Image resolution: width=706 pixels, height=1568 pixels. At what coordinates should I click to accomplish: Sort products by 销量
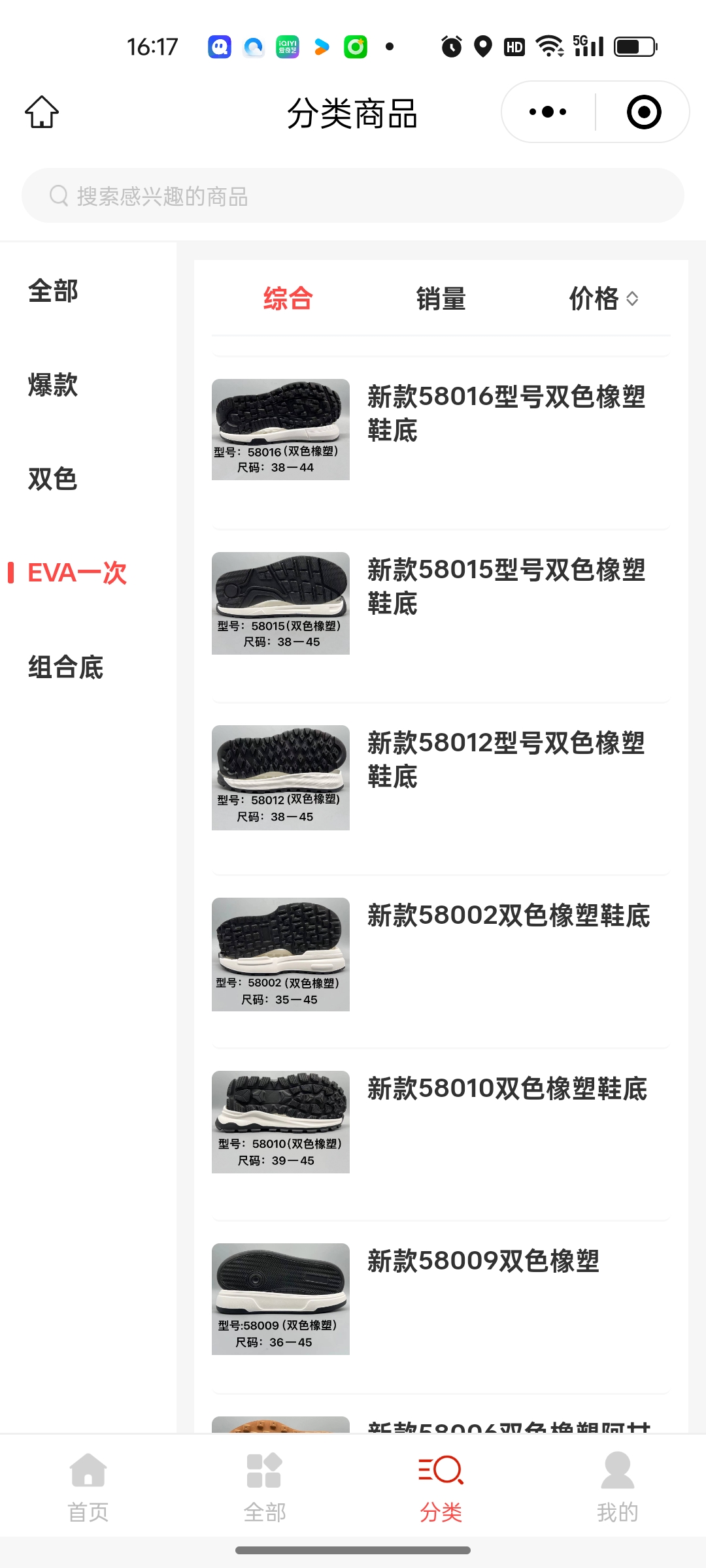441,299
